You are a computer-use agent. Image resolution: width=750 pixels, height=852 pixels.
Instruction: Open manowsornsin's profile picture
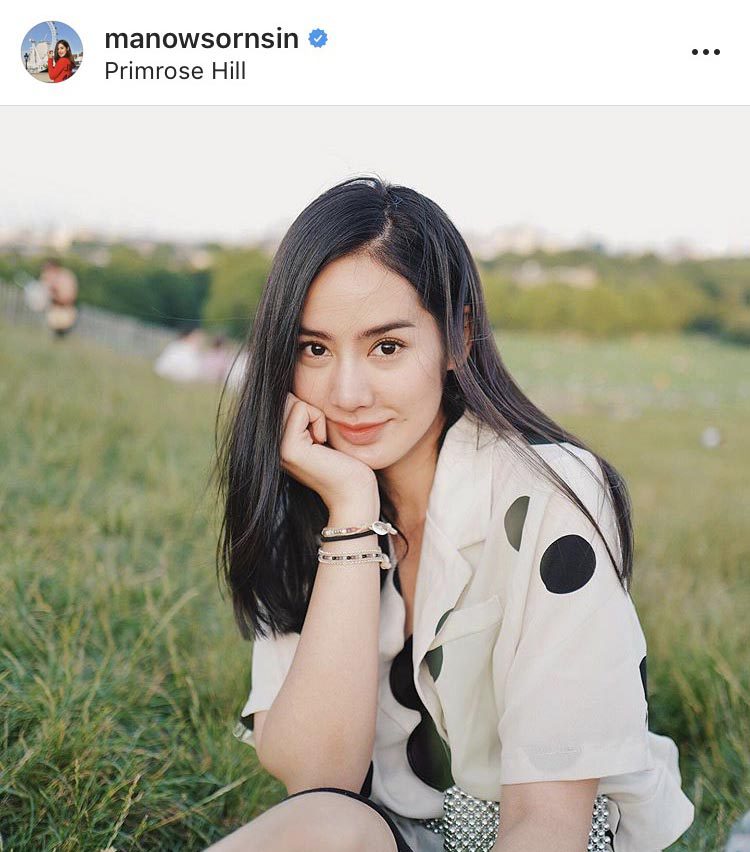[52, 52]
